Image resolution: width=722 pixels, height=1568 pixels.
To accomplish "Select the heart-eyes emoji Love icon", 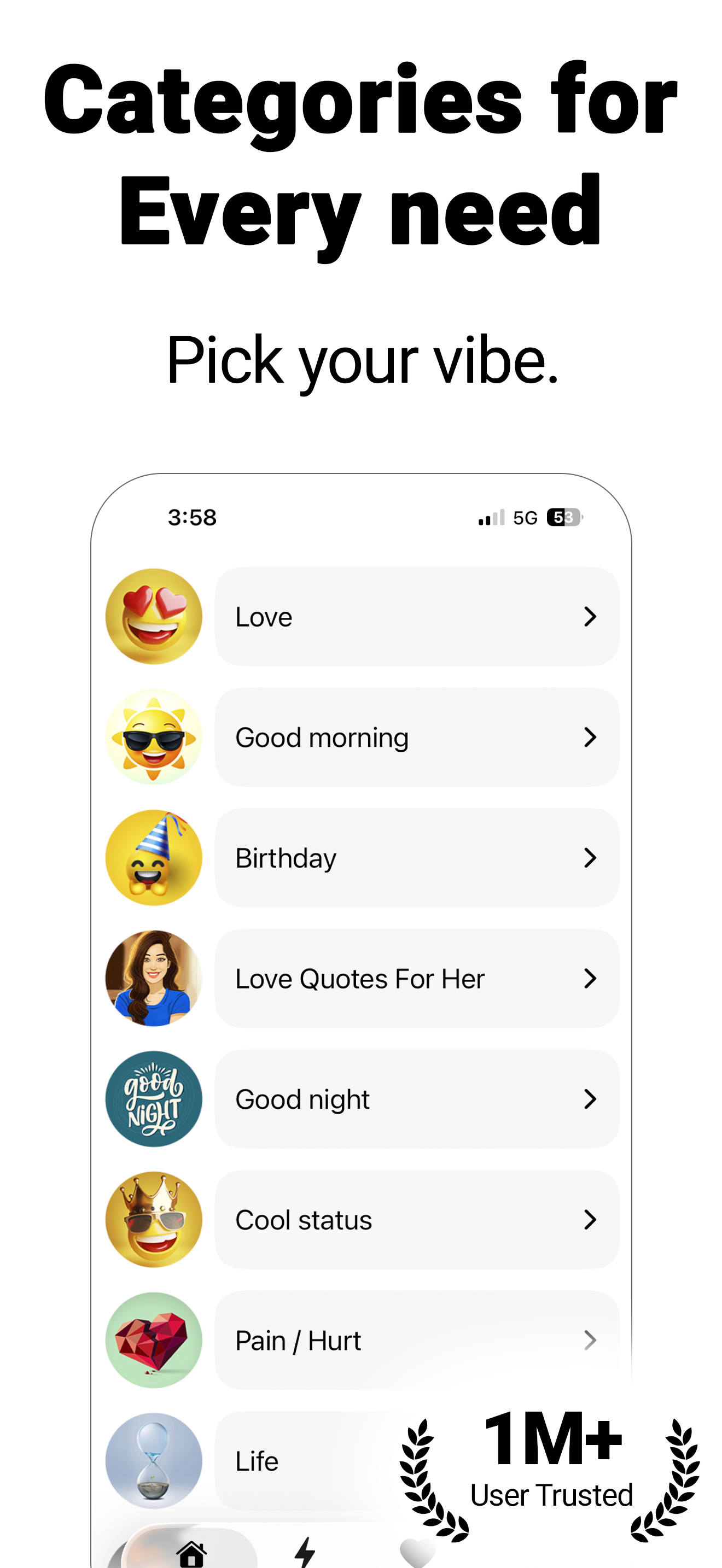I will pyautogui.click(x=154, y=617).
